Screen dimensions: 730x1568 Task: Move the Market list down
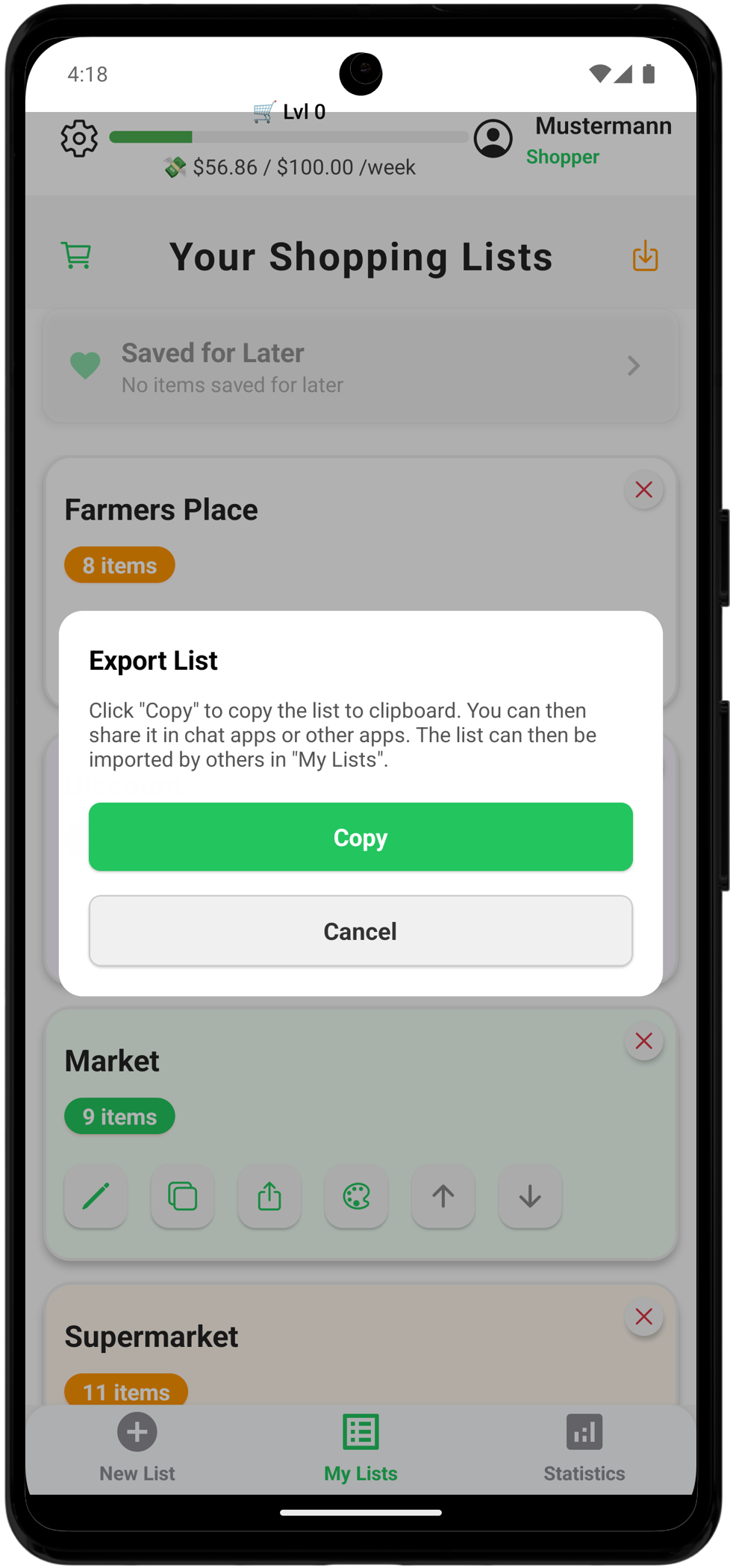point(530,1196)
